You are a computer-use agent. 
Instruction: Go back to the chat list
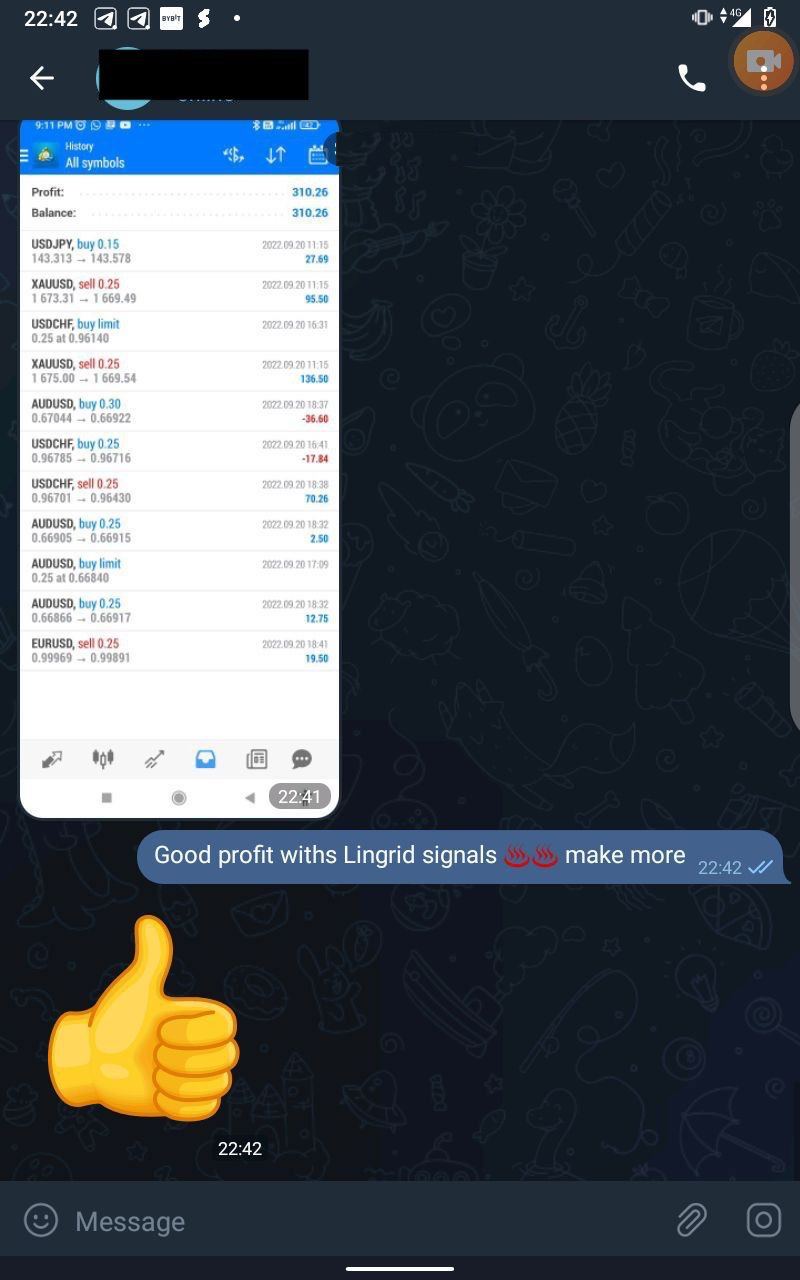pos(42,78)
